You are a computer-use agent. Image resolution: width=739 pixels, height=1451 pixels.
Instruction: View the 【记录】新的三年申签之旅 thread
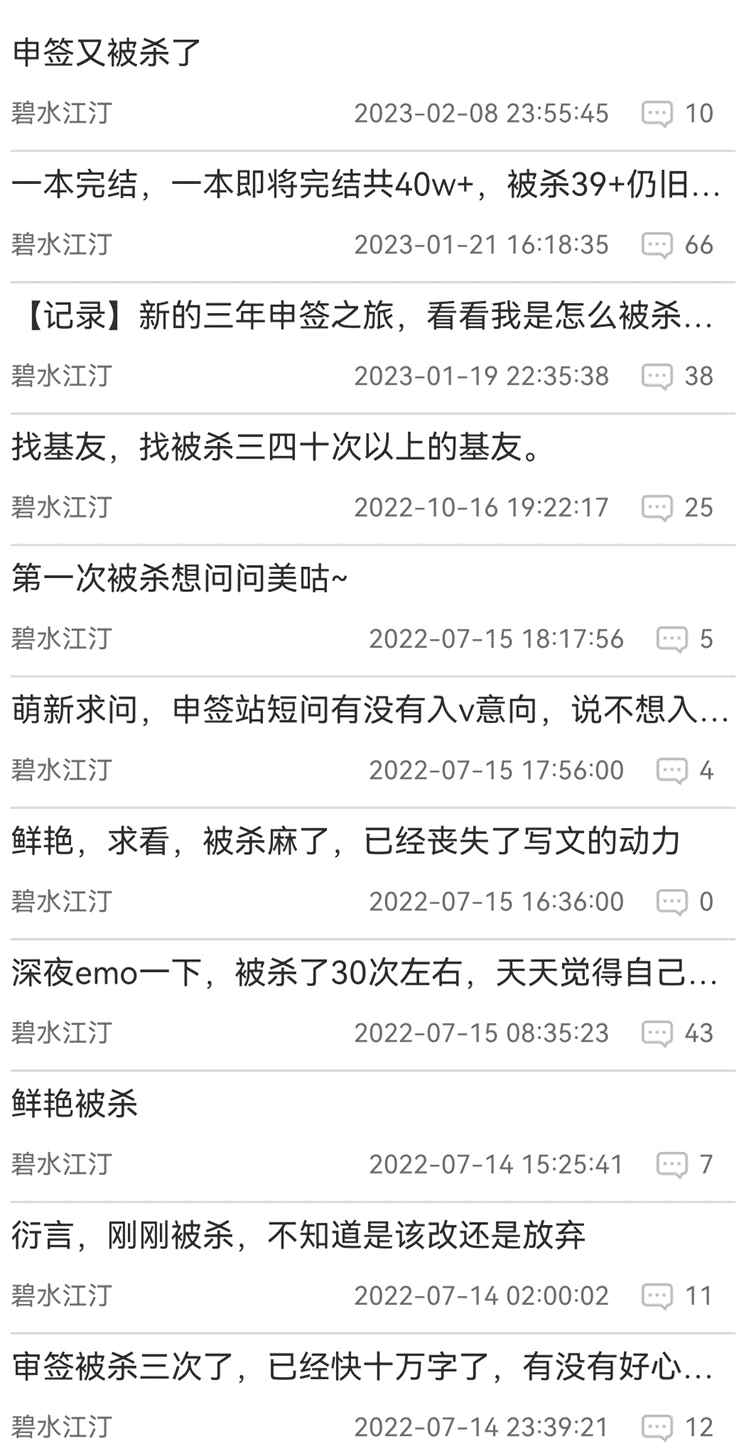tap(365, 317)
